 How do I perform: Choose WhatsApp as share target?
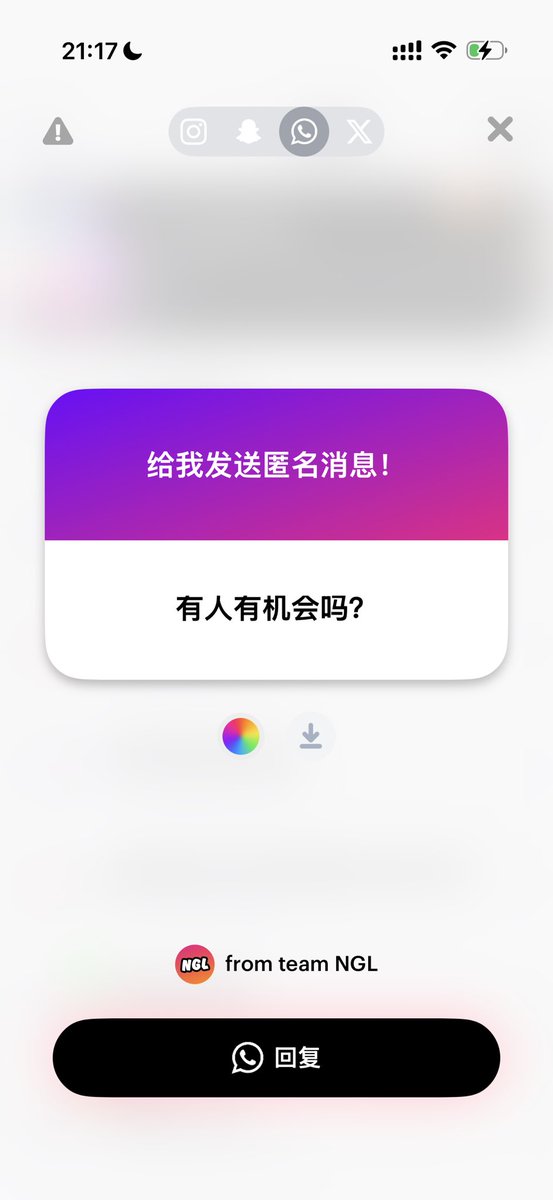pyautogui.click(x=304, y=131)
